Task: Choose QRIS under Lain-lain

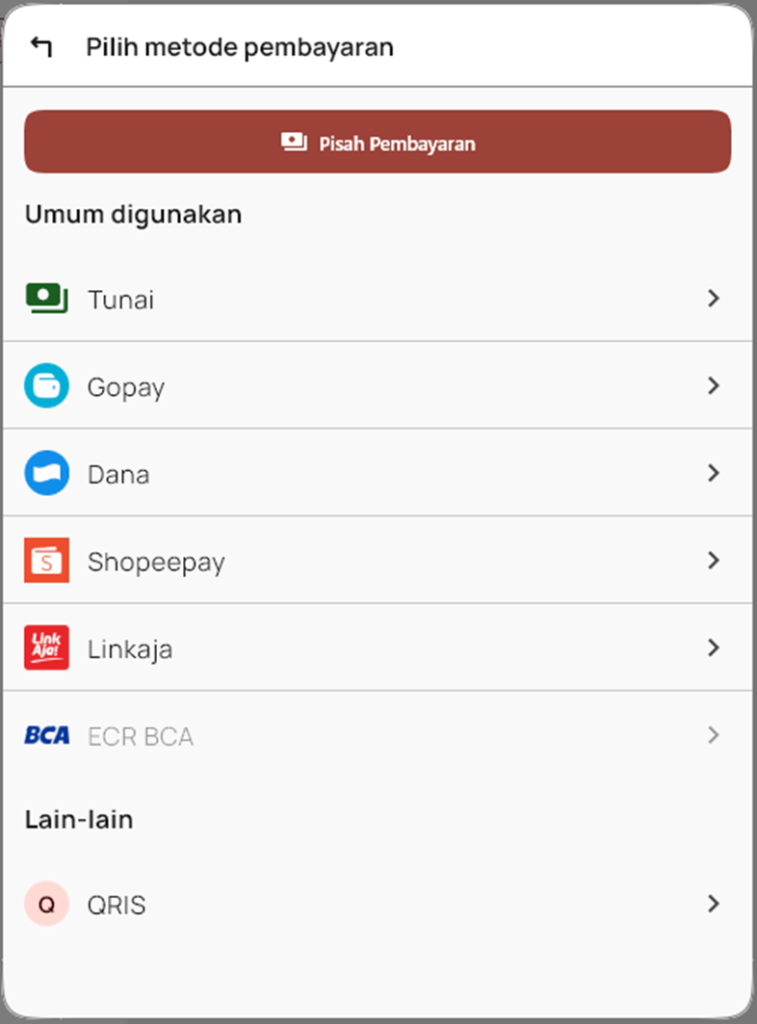Action: tap(378, 904)
